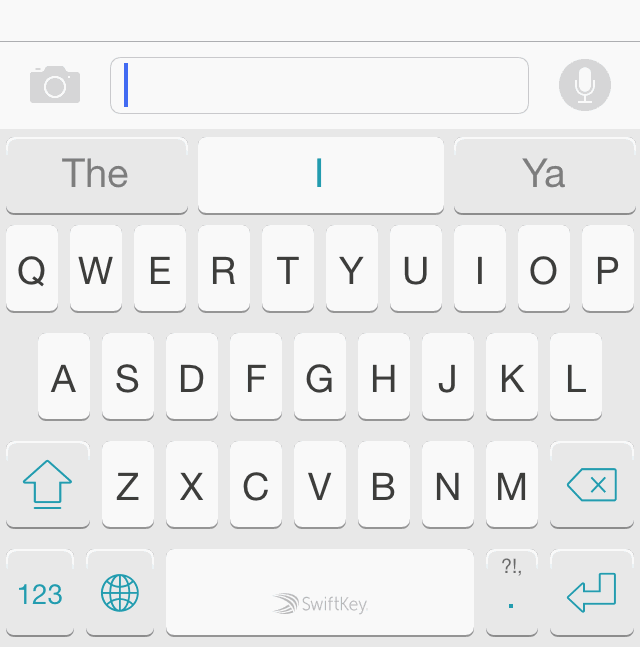Tap the SwiftKey space bar
The width and height of the screenshot is (640, 647).
[x=320, y=593]
